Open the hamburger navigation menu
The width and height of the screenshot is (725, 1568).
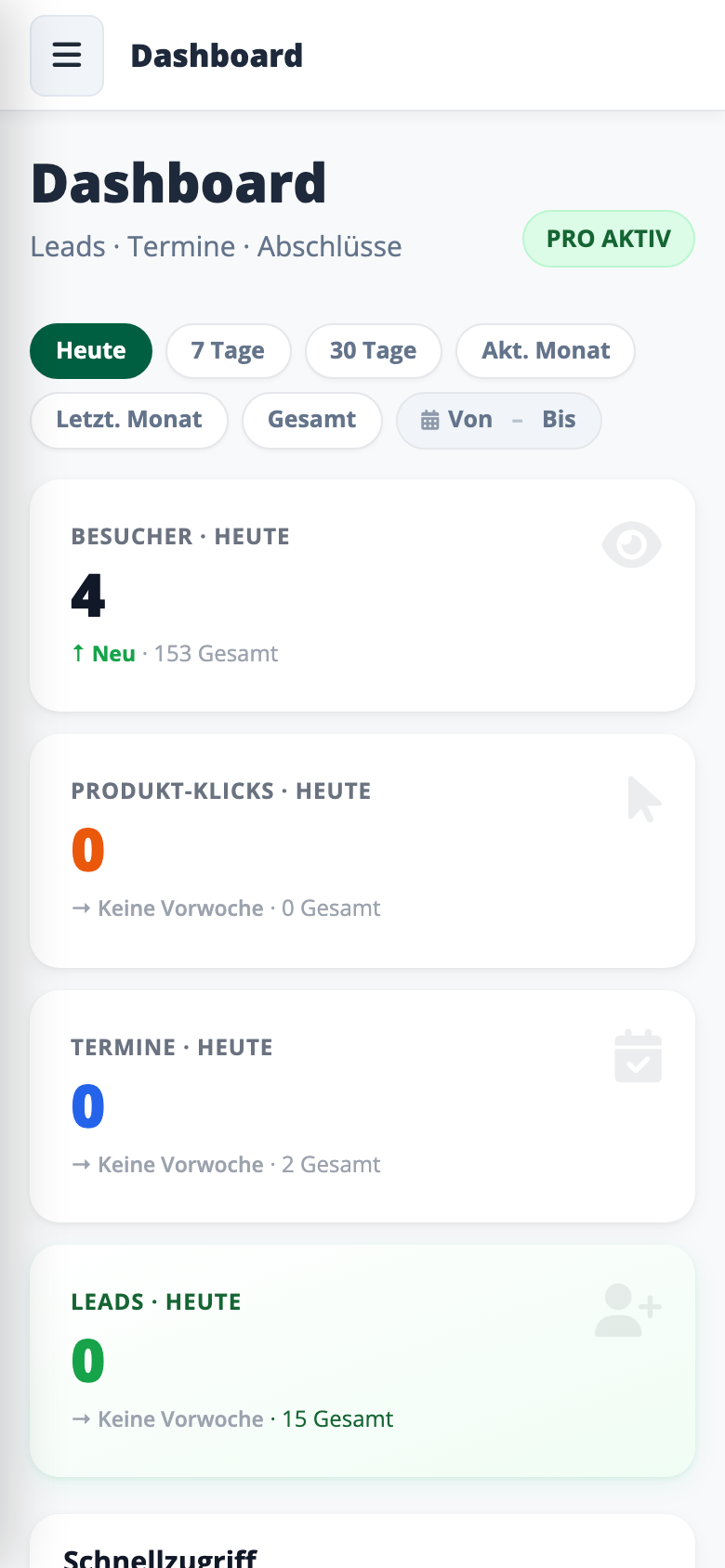[x=66, y=55]
